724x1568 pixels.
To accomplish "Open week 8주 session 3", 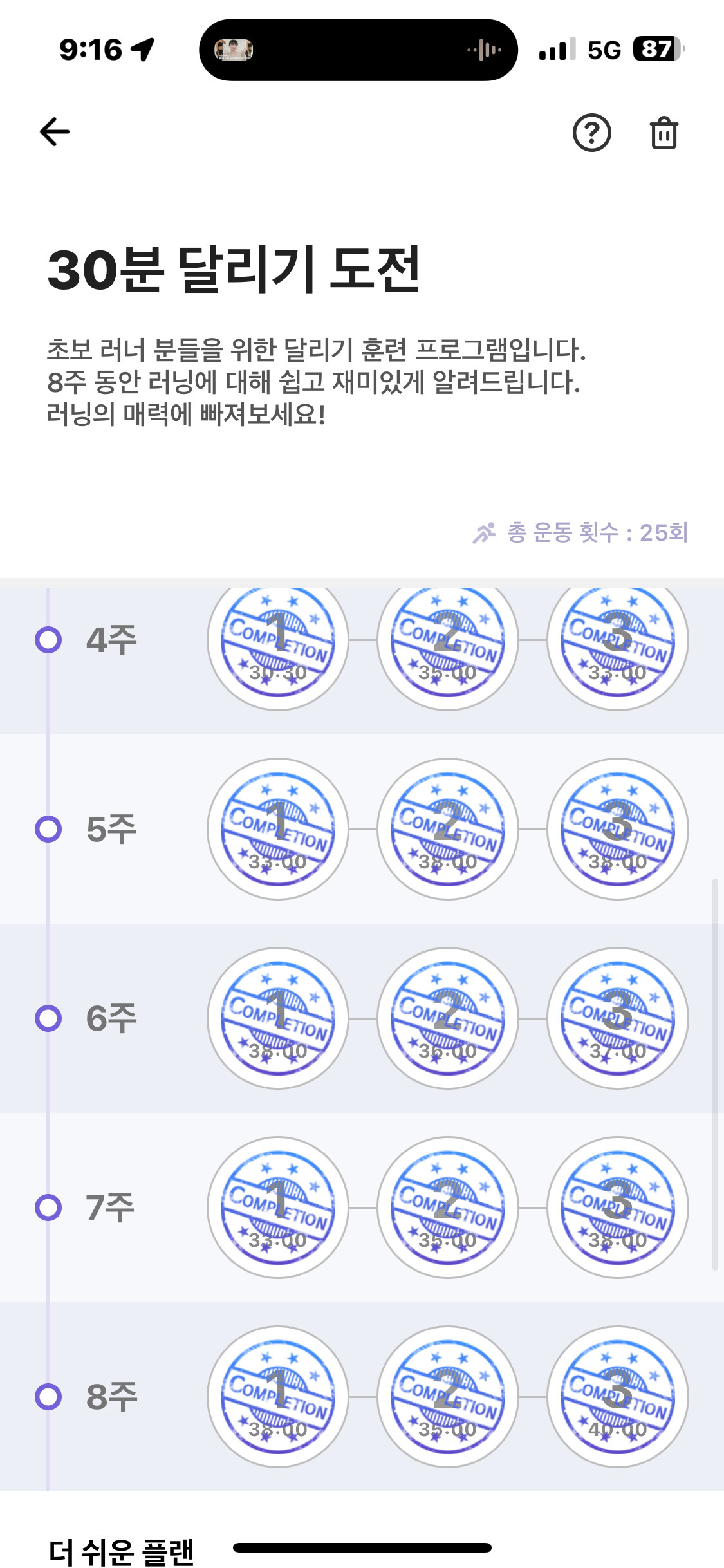I will point(618,1397).
